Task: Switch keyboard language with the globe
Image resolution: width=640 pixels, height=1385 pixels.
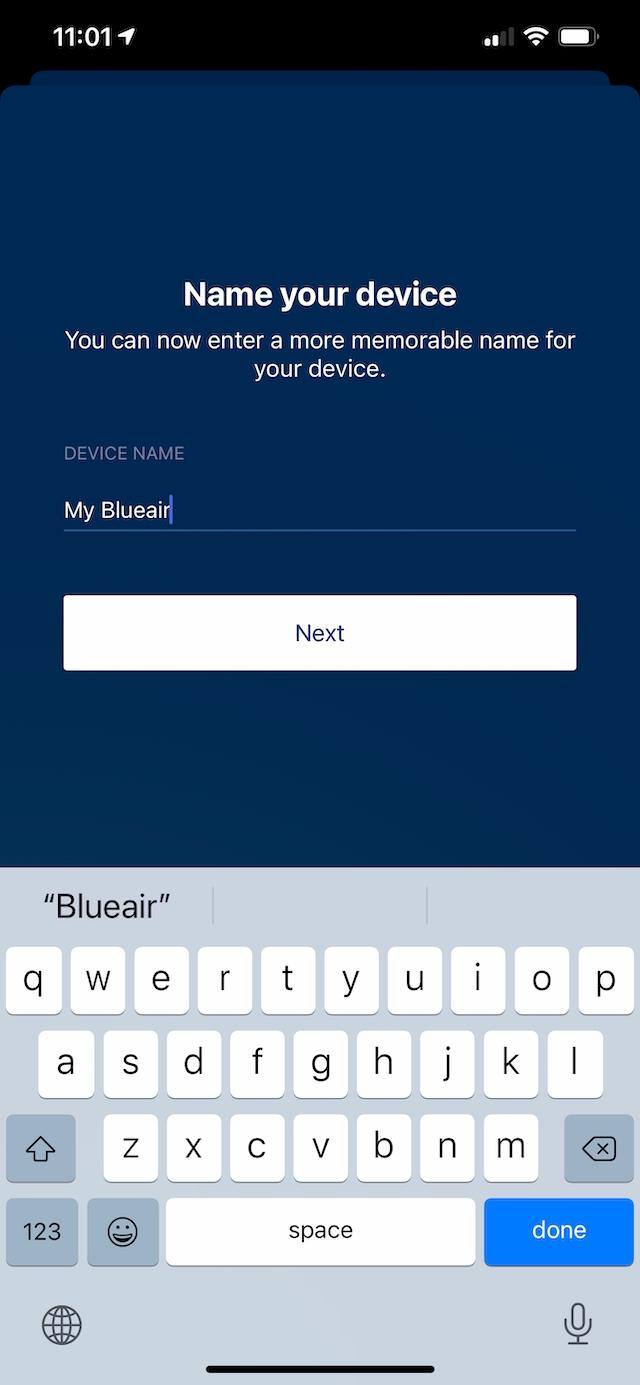Action: pyautogui.click(x=61, y=1326)
